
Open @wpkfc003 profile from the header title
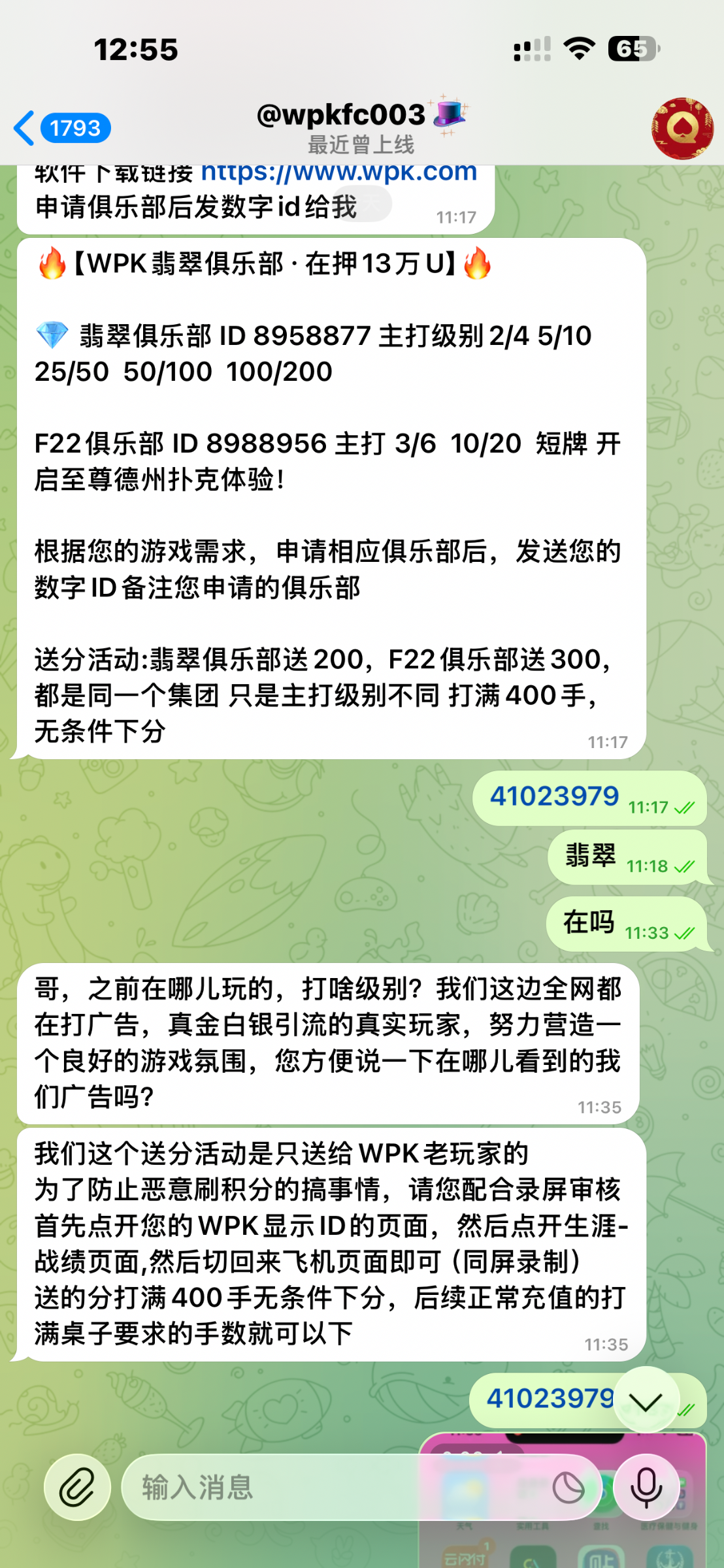tap(342, 116)
